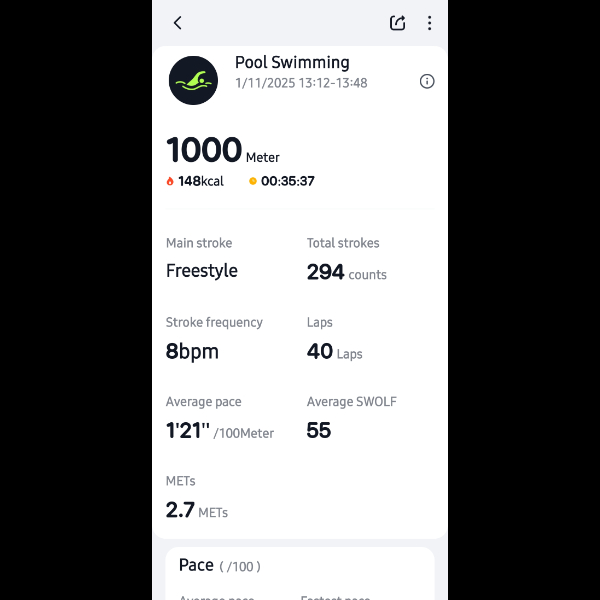Go back using the top-left arrow
Screen dimensions: 600x600
pos(178,23)
